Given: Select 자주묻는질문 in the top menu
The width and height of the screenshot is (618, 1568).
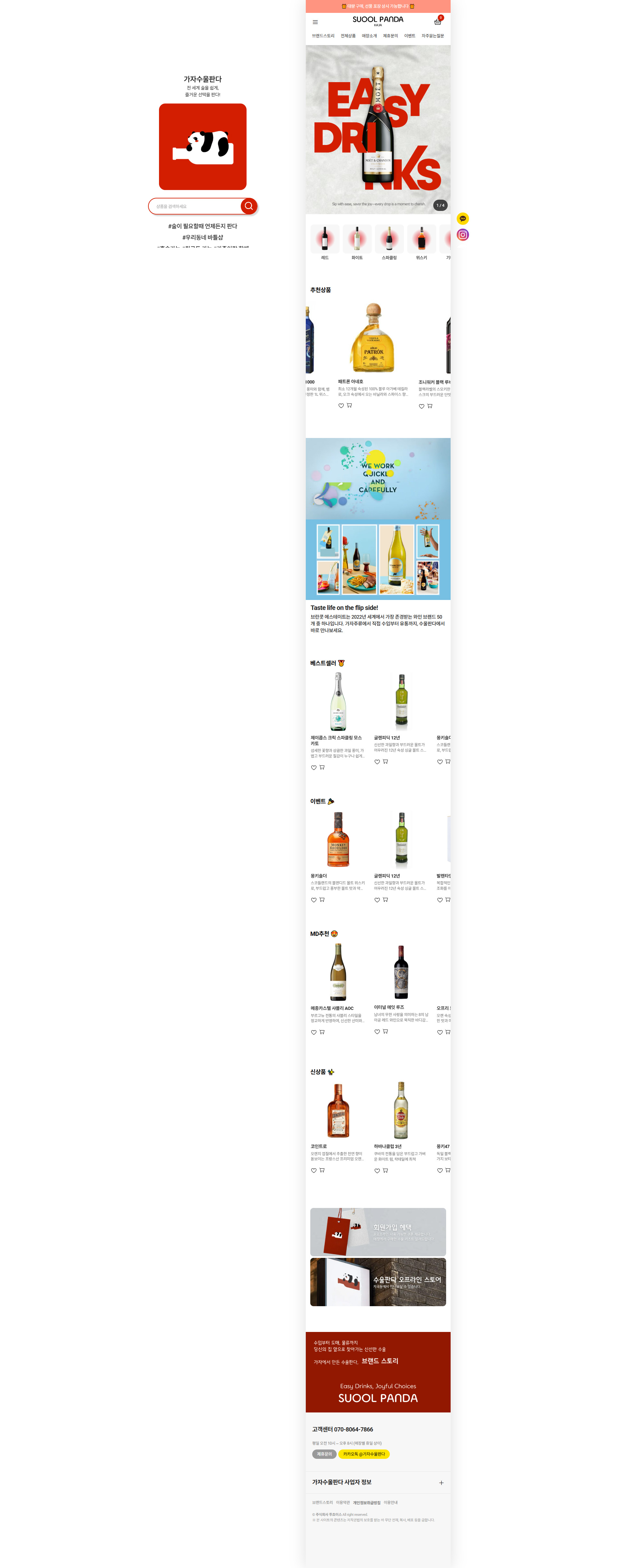Looking at the screenshot, I should tap(433, 36).
